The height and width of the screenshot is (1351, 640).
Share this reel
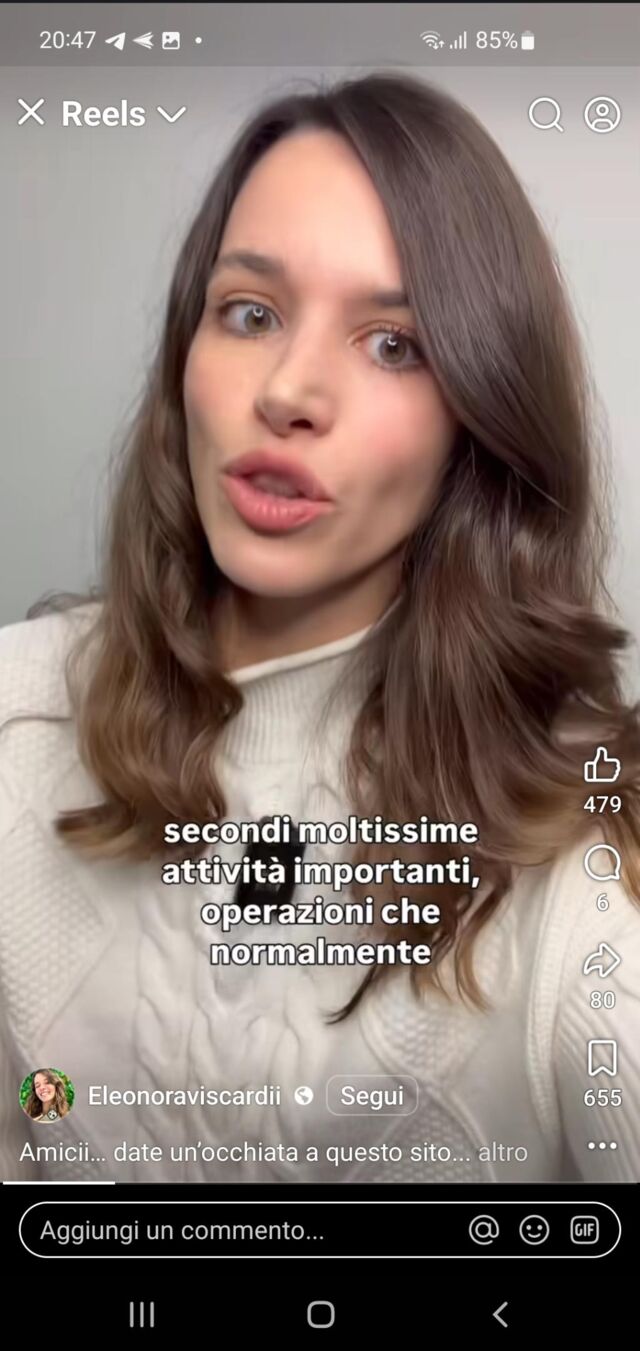tap(602, 961)
